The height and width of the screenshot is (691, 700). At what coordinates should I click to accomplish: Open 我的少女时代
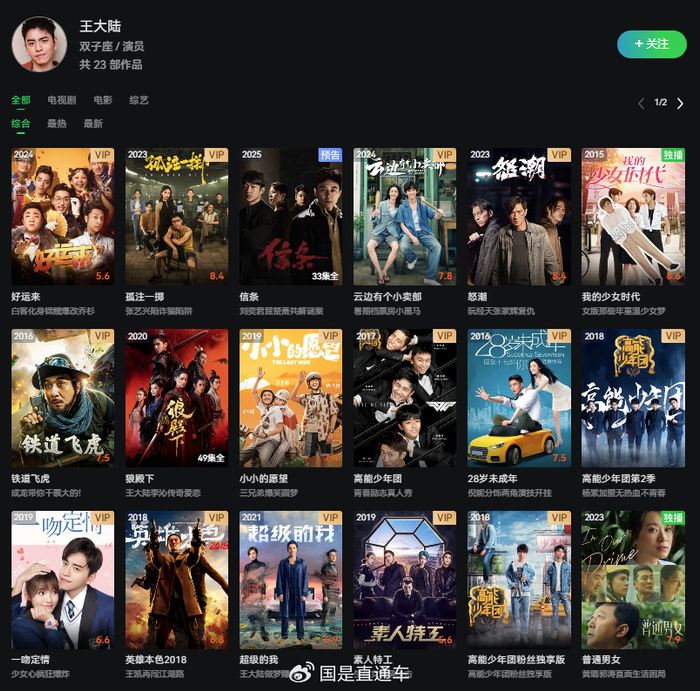(633, 216)
